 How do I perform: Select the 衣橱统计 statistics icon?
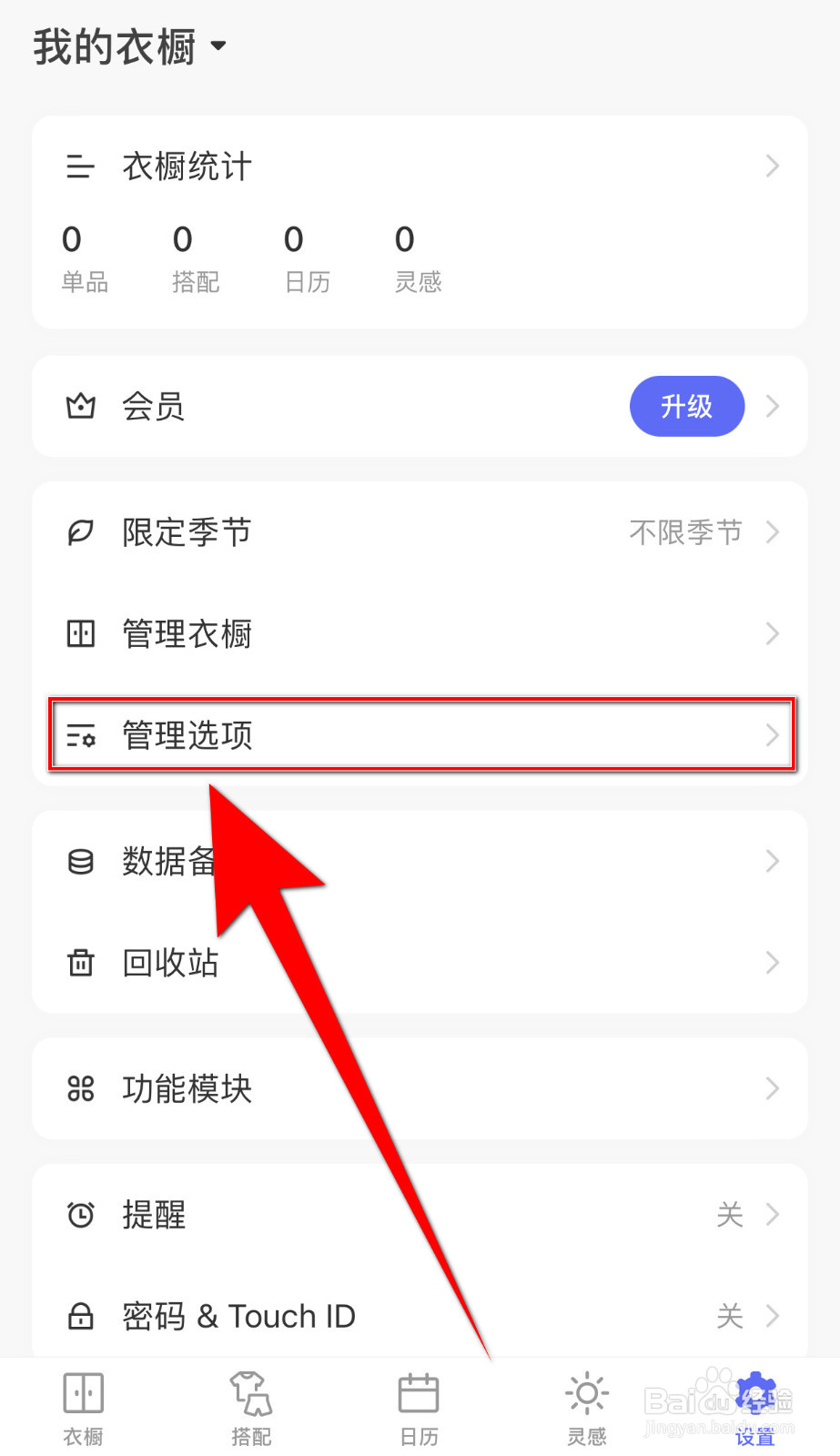pyautogui.click(x=80, y=166)
